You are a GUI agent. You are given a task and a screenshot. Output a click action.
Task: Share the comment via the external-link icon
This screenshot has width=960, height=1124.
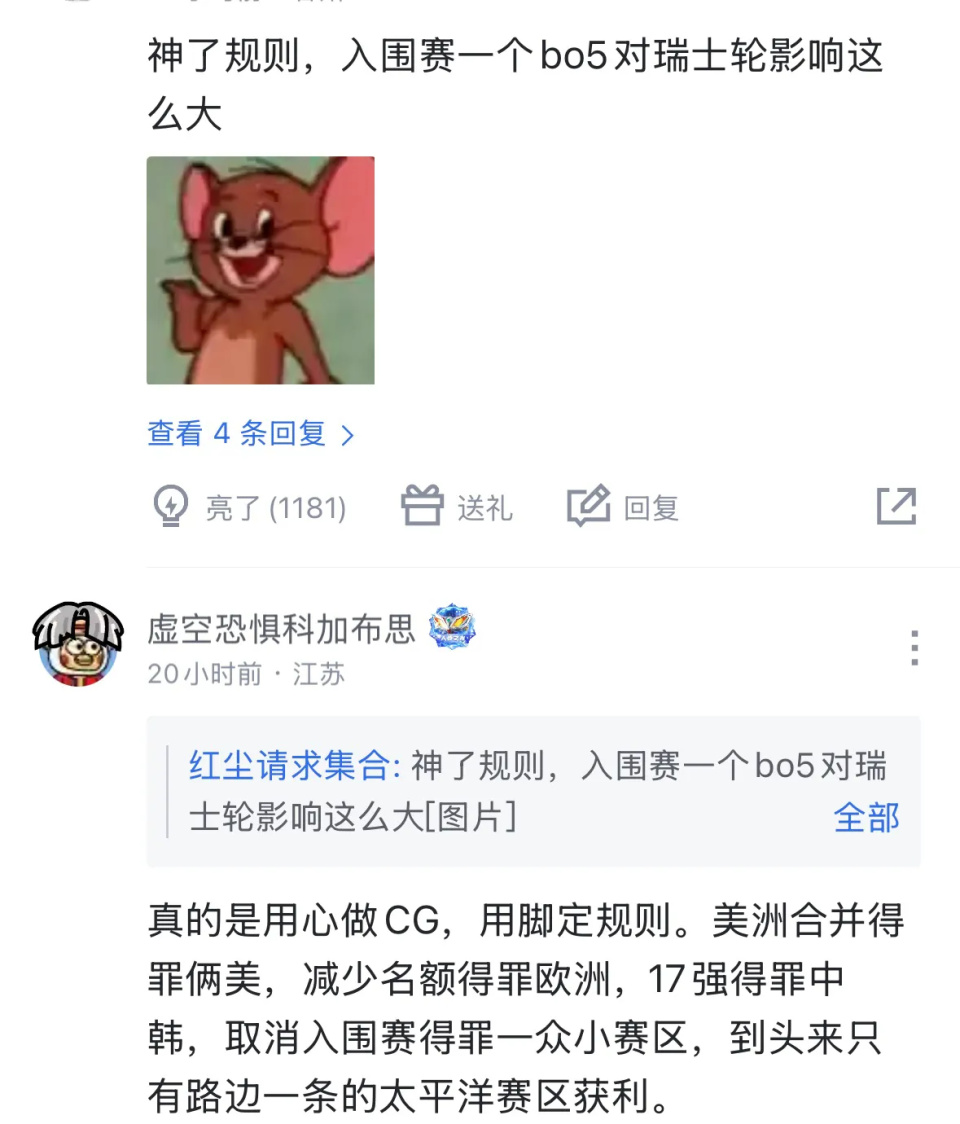pyautogui.click(x=896, y=507)
